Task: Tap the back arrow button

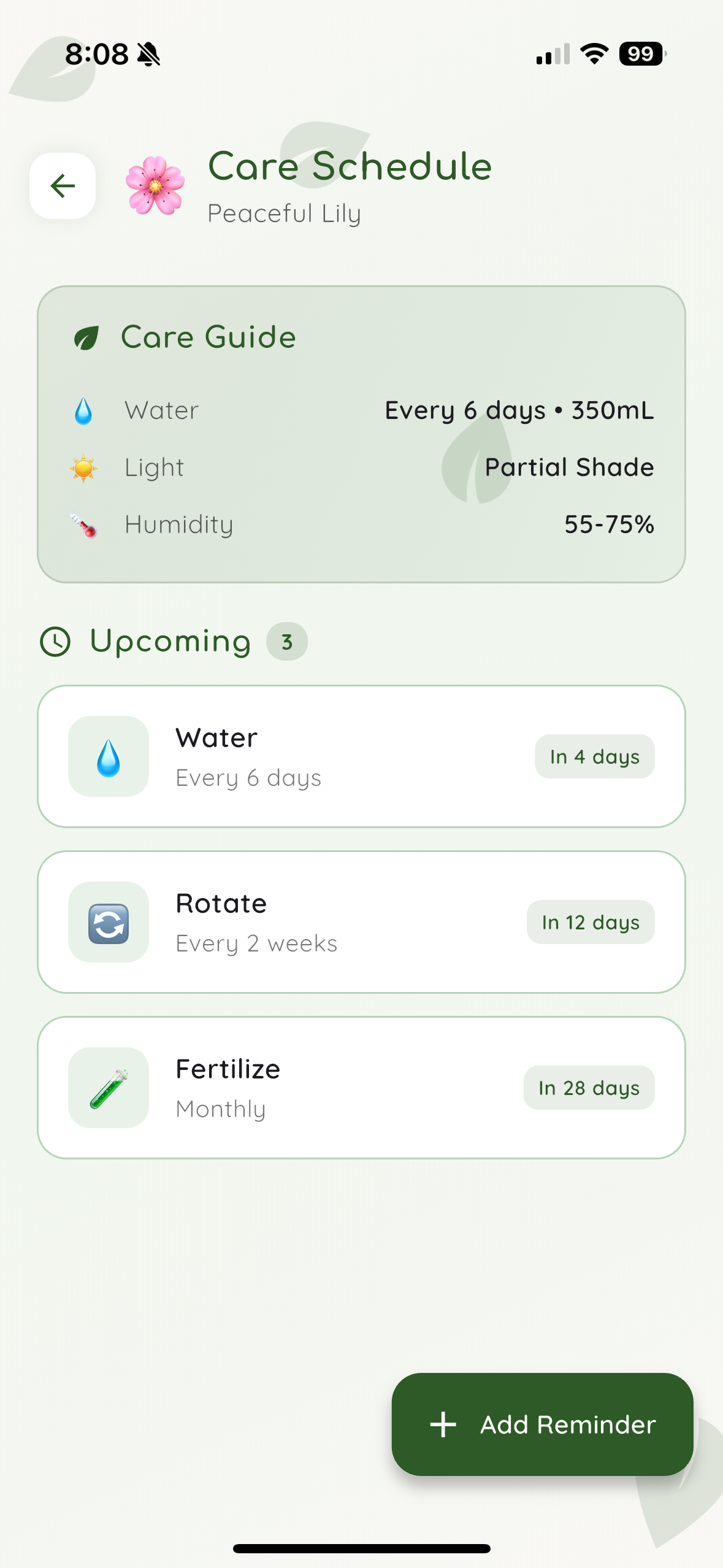Action: [62, 186]
